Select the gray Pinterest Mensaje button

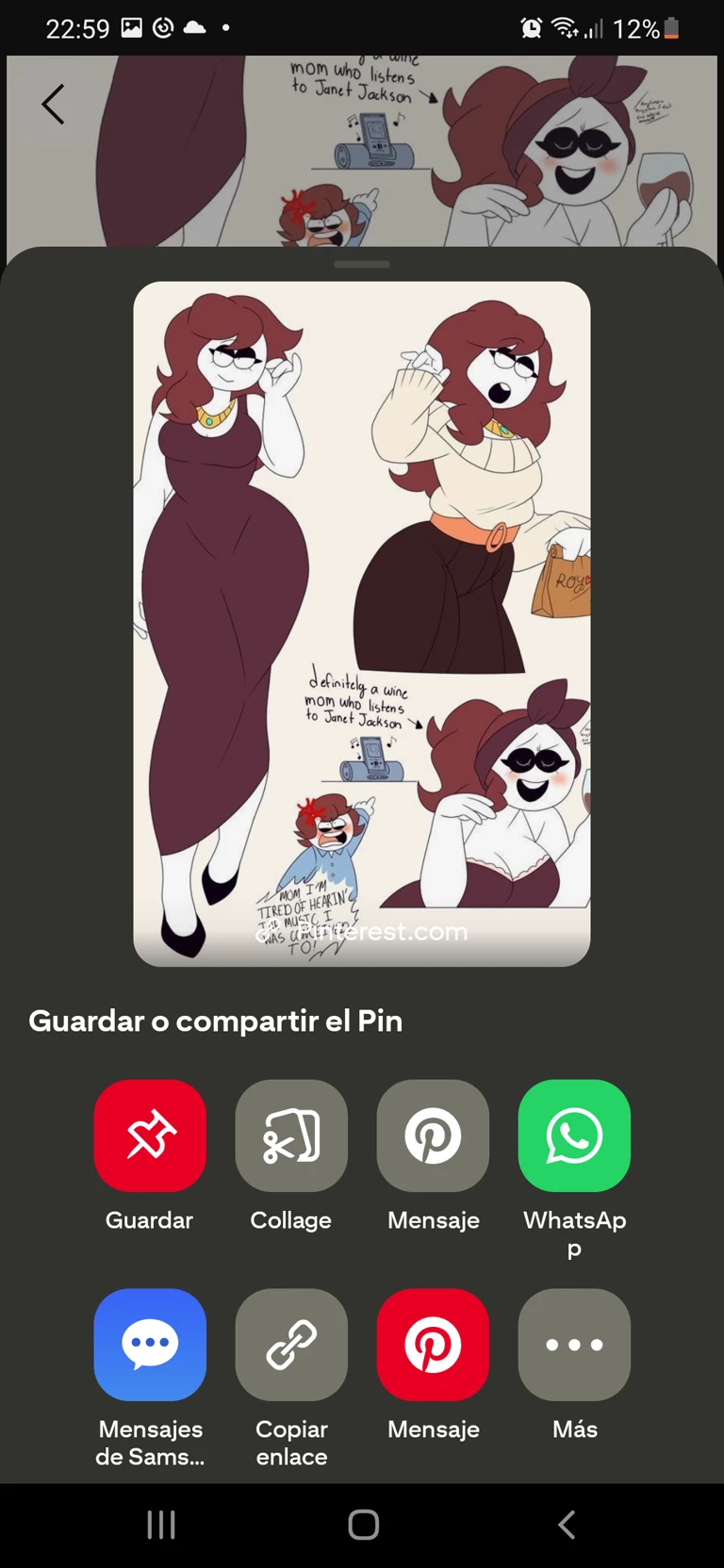(x=433, y=1135)
